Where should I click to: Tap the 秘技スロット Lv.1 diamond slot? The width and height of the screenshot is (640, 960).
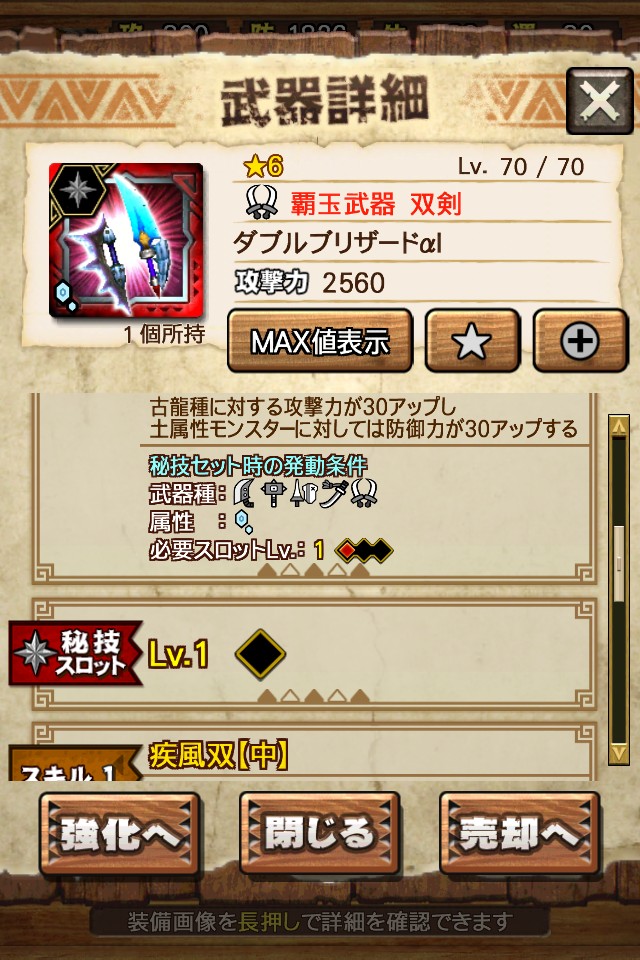coord(261,655)
